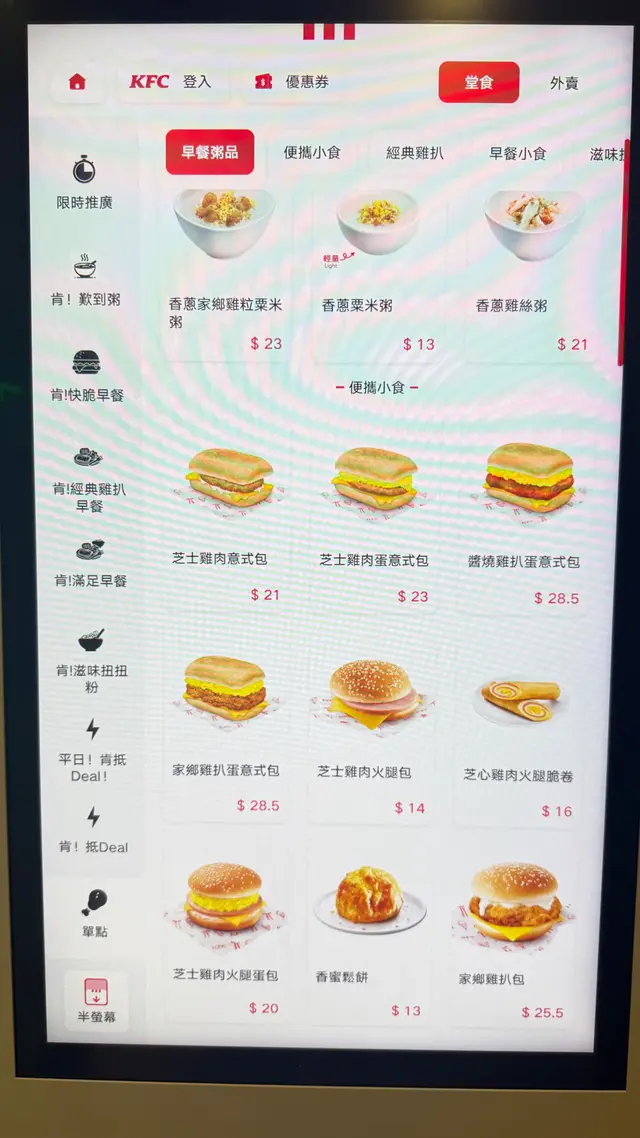Open 單點 à la carte menu

94,913
